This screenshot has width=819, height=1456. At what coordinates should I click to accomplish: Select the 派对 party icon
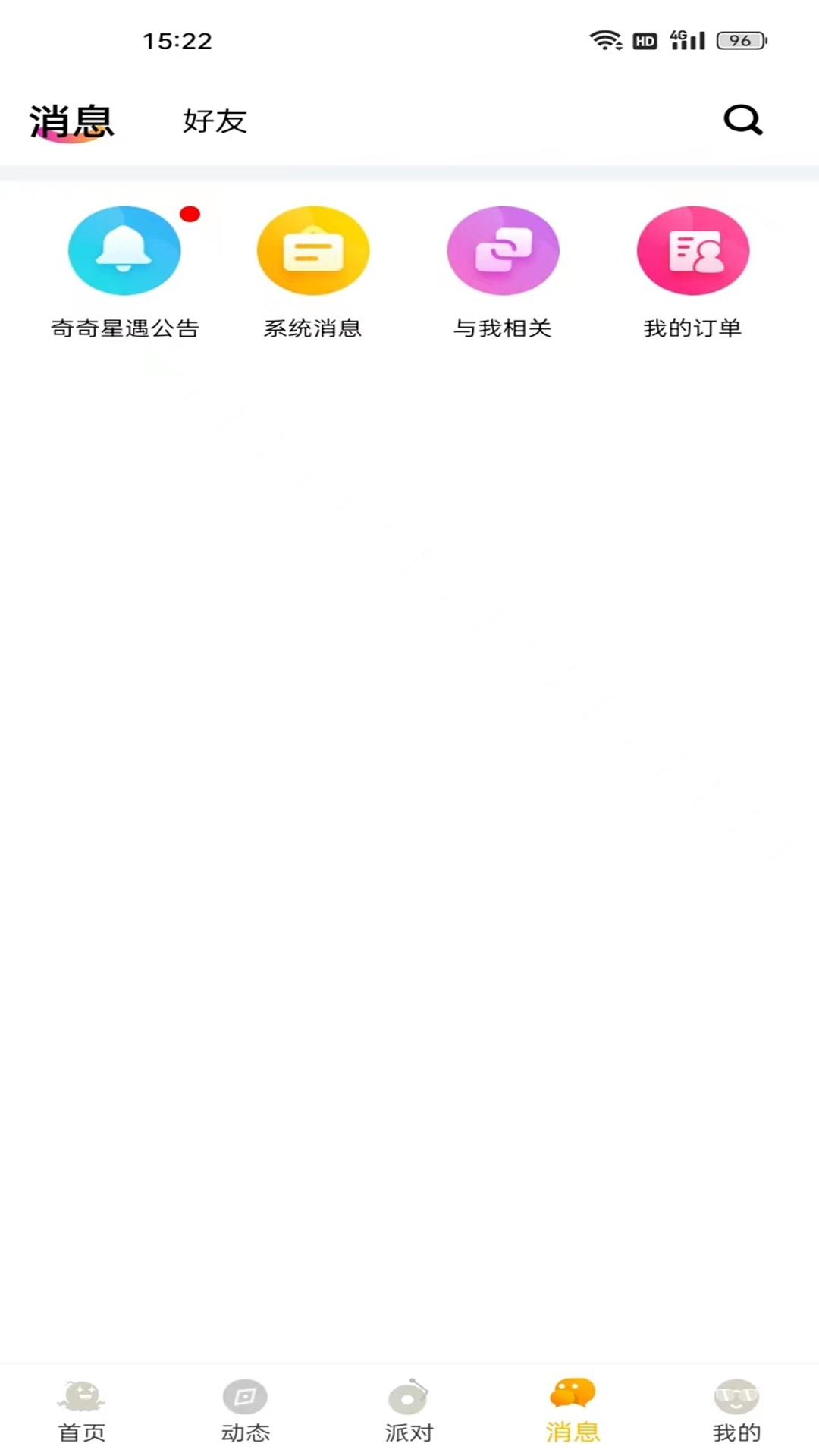coord(409,1398)
